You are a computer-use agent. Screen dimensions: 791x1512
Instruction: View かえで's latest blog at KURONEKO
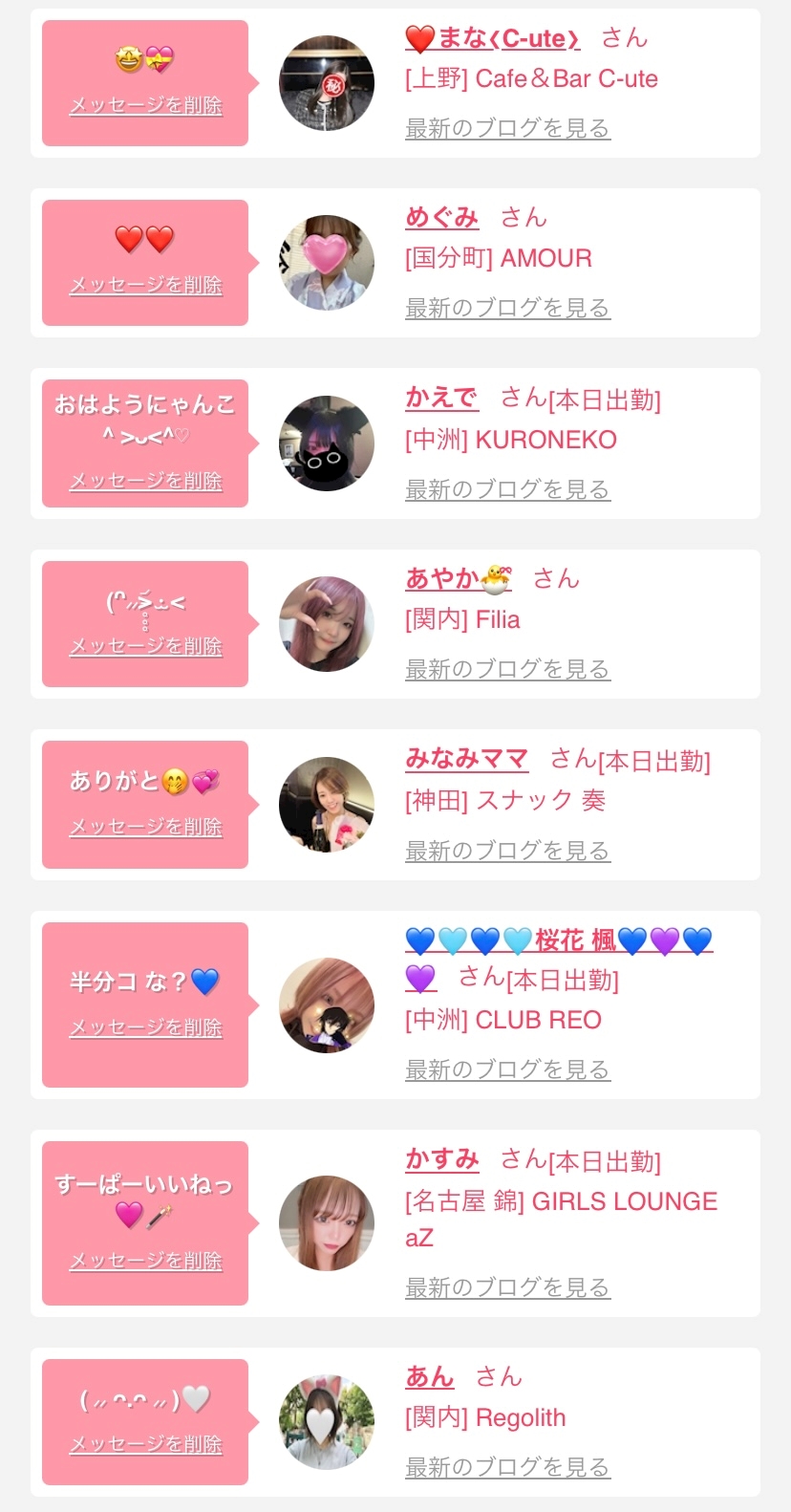[x=507, y=489]
